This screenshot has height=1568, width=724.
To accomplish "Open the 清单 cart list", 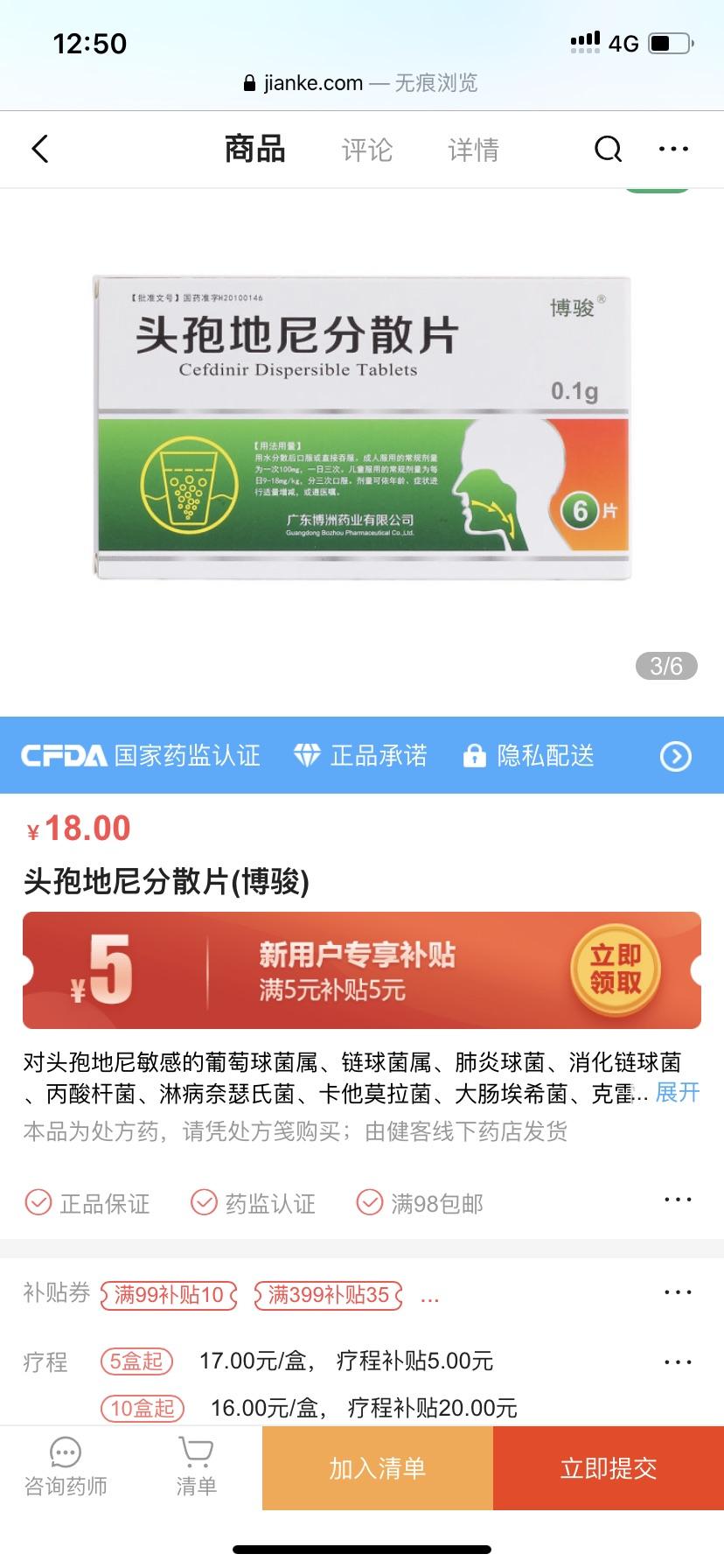I will pos(196,1467).
